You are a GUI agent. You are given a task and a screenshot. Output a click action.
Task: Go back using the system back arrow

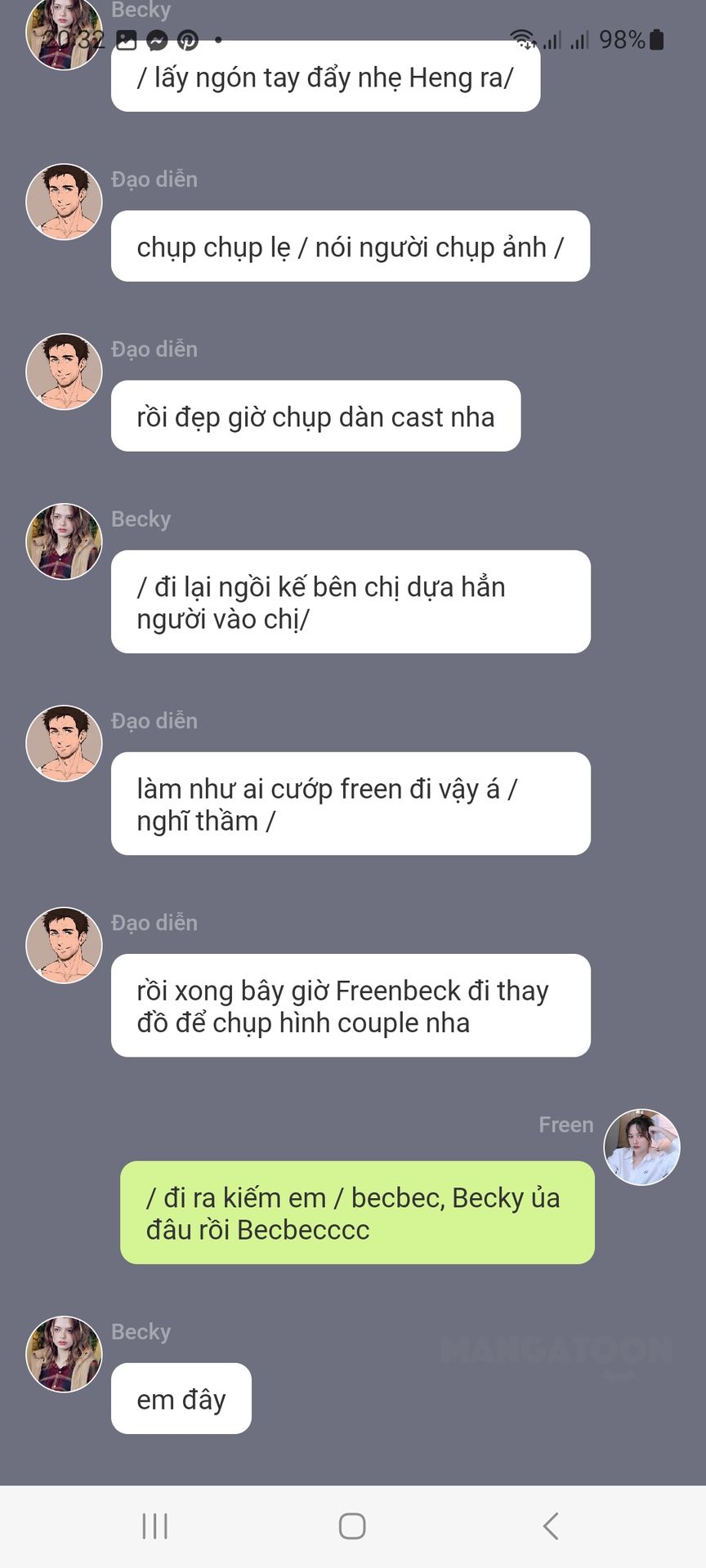551,1526
